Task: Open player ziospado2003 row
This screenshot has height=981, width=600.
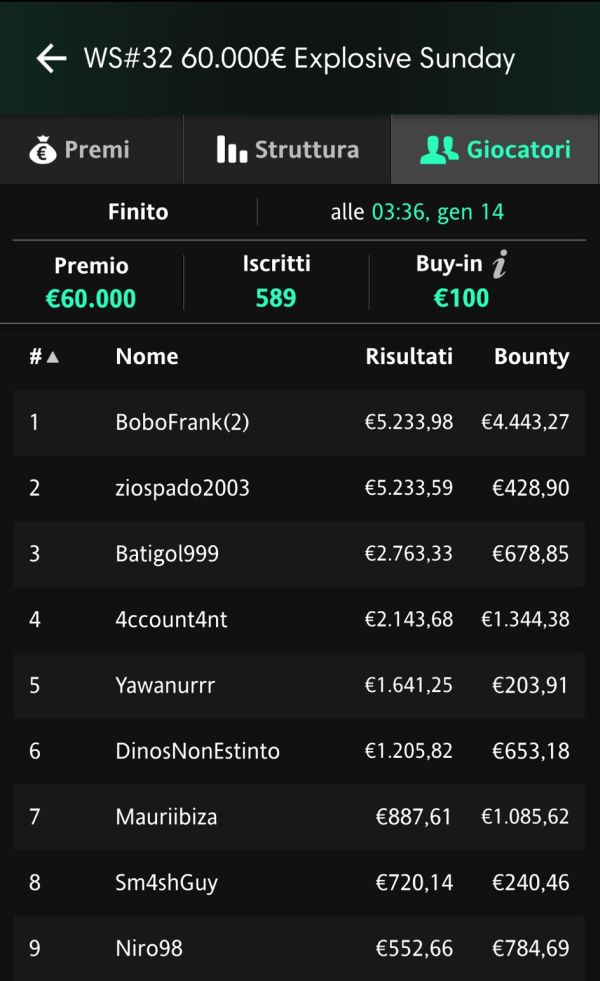Action: pyautogui.click(x=299, y=488)
